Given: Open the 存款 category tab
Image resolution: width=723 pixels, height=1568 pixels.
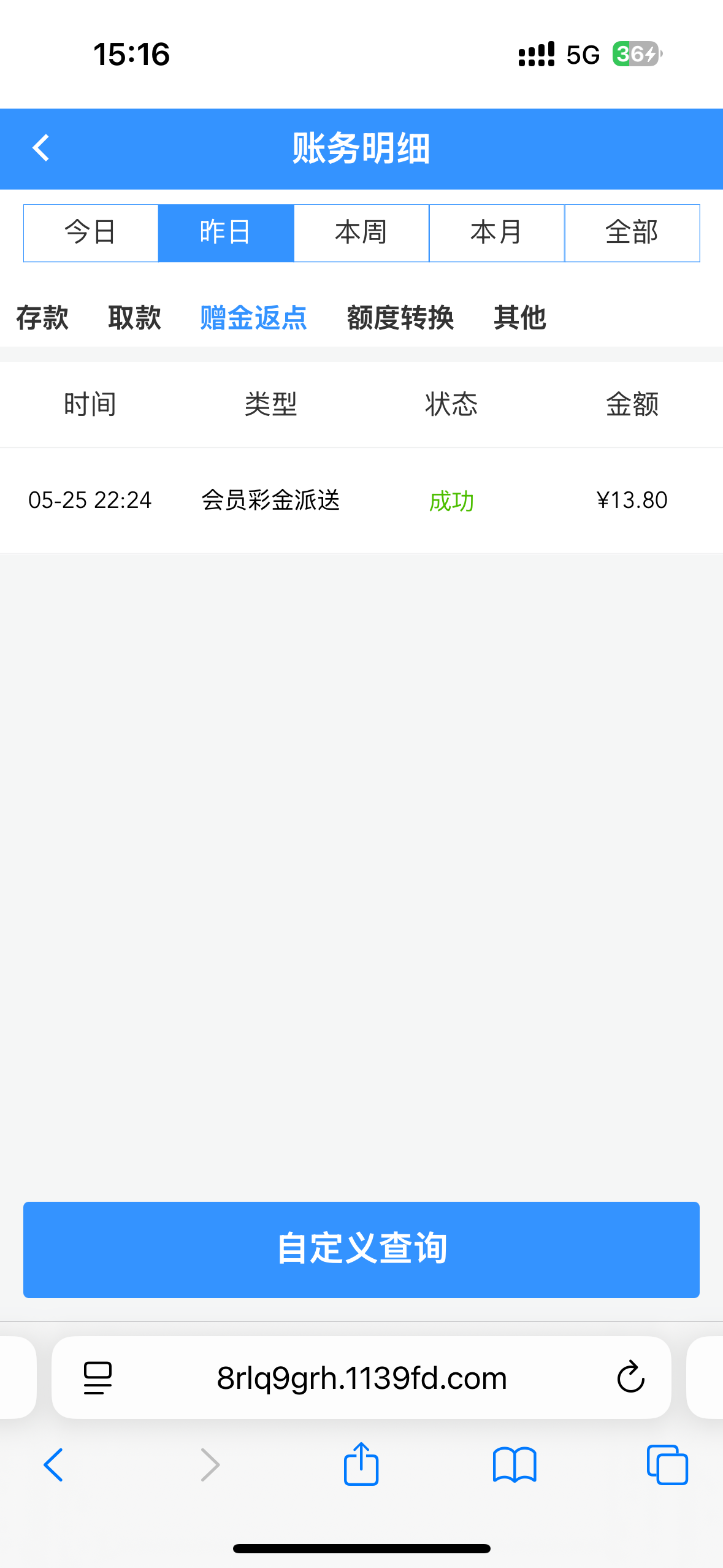Looking at the screenshot, I should [x=42, y=318].
